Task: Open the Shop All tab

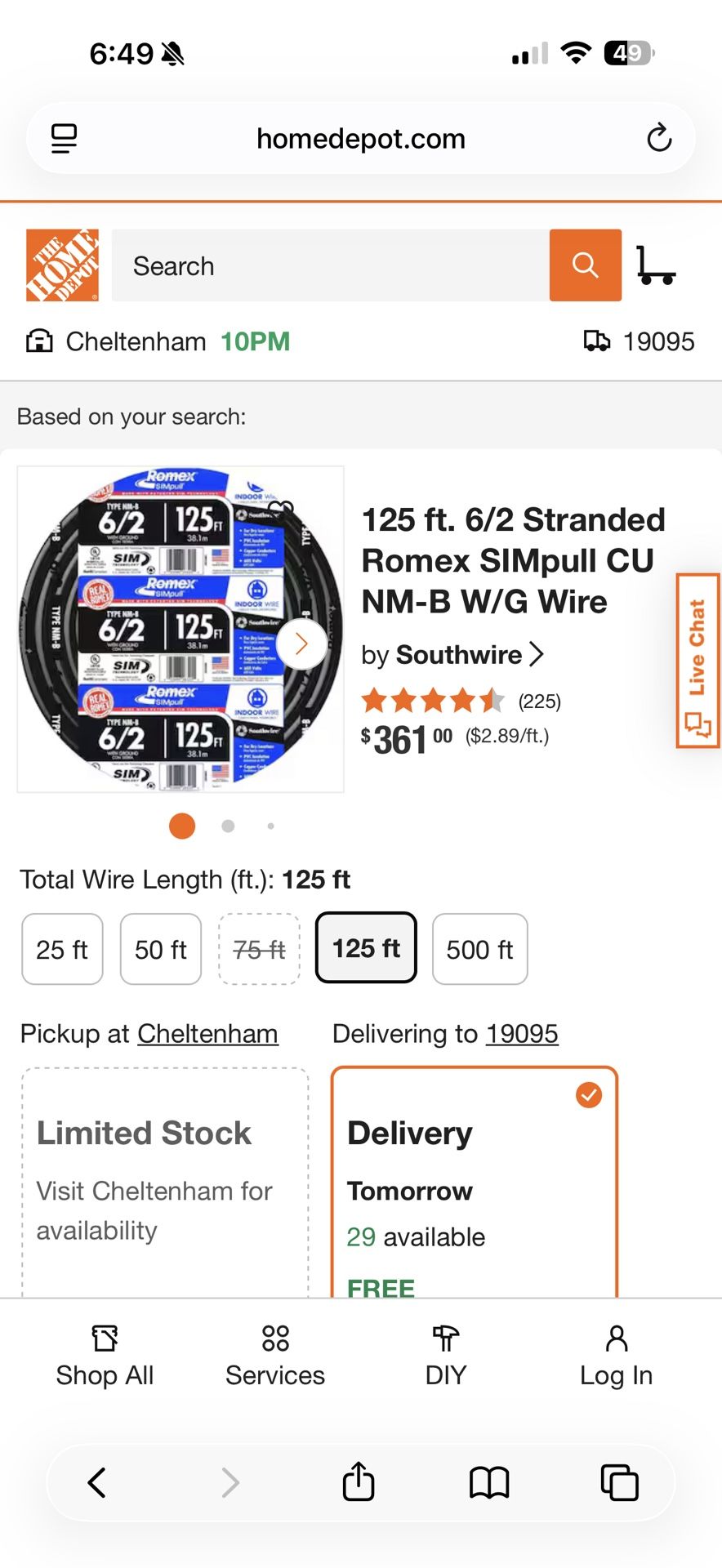Action: pos(105,1356)
